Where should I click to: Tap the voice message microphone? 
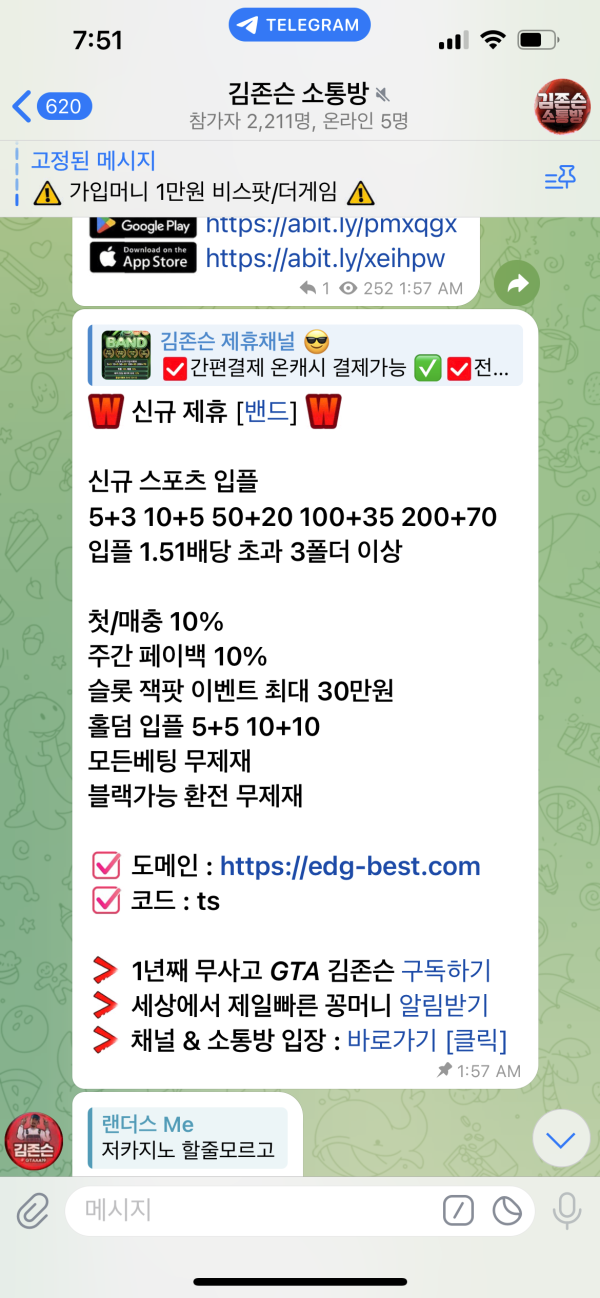coord(566,1212)
